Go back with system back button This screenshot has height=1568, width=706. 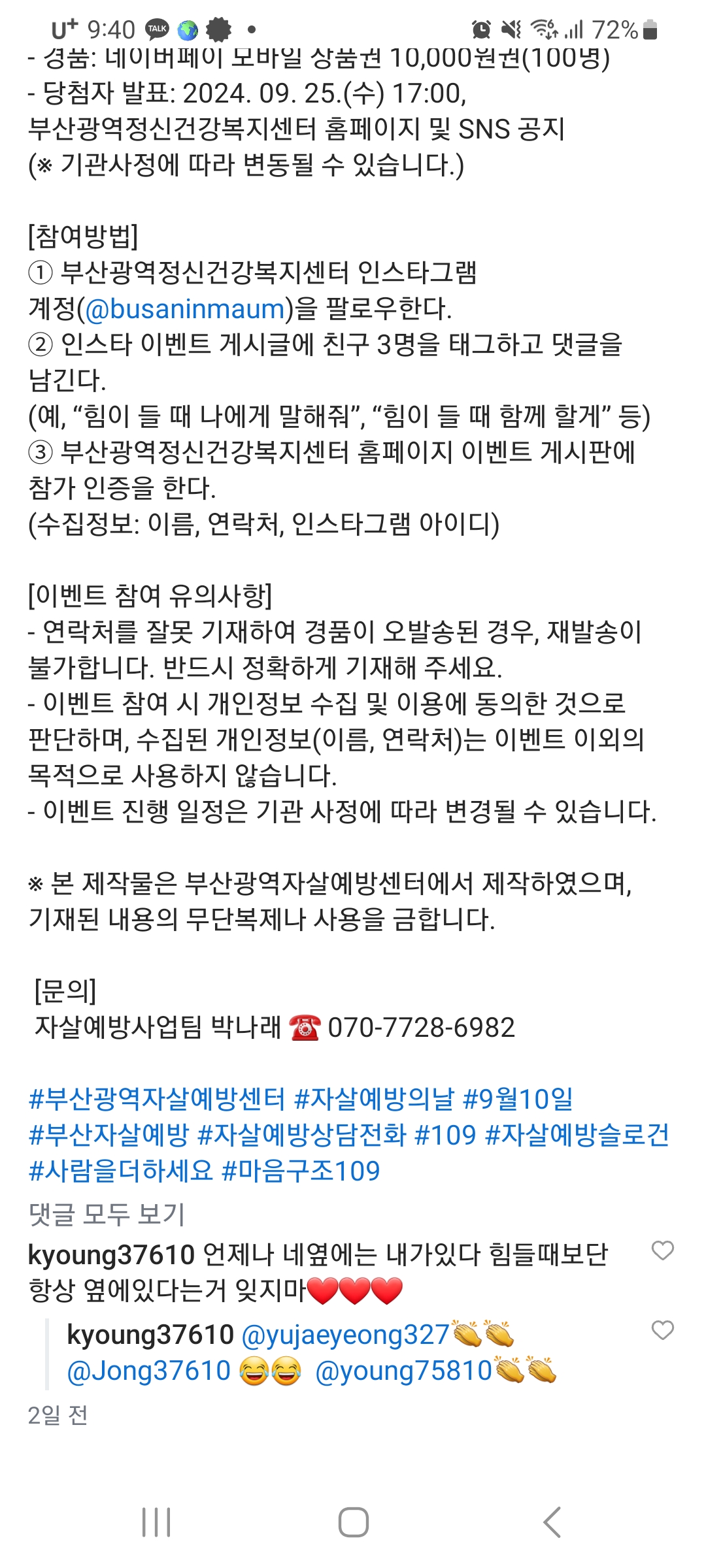[x=552, y=1522]
